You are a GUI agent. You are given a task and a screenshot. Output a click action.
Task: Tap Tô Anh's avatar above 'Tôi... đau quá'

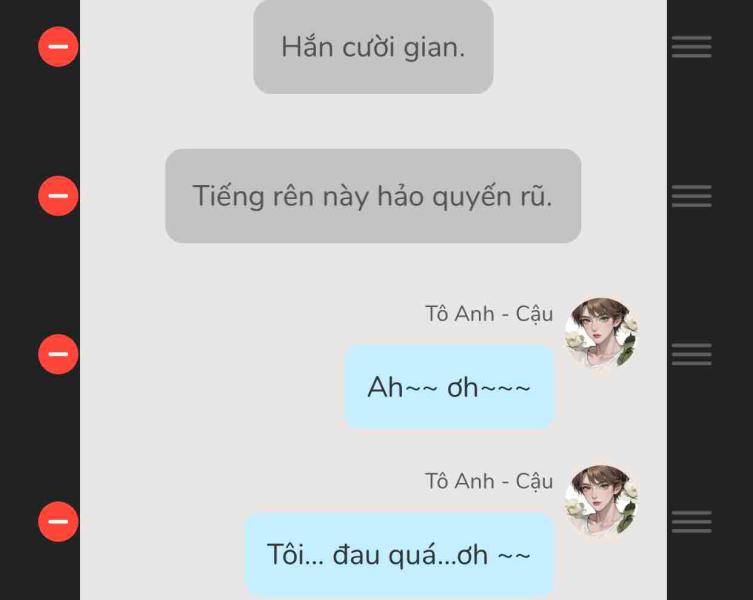(600, 500)
